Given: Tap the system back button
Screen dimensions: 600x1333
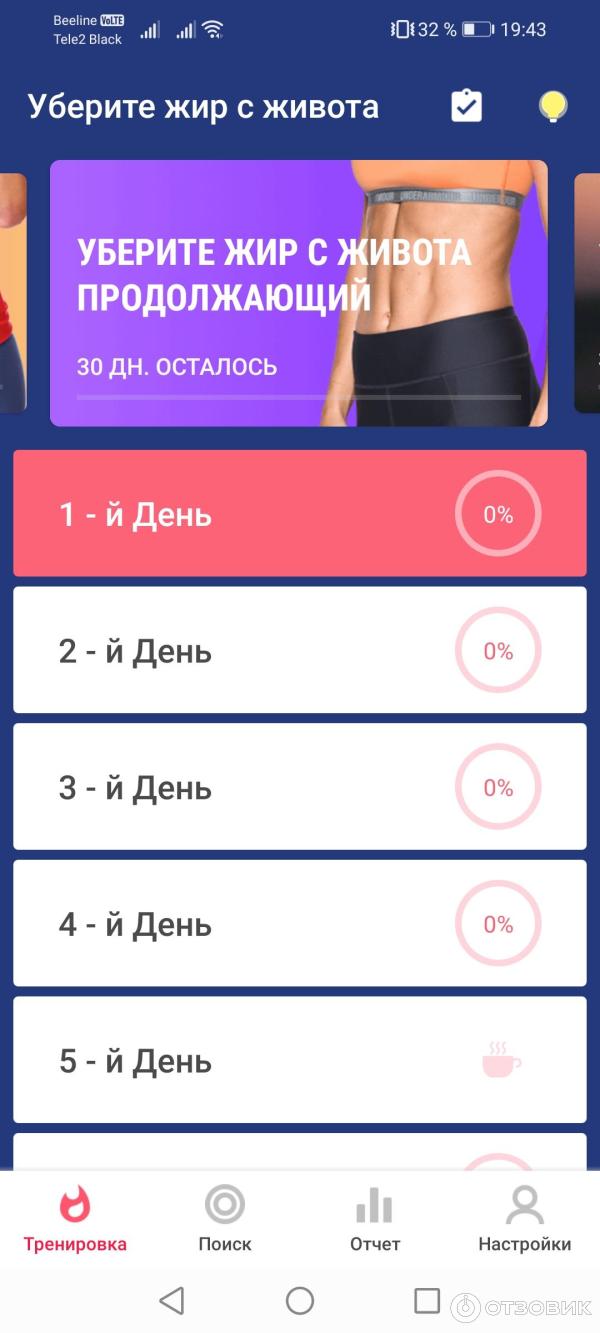Looking at the screenshot, I should click(172, 1300).
